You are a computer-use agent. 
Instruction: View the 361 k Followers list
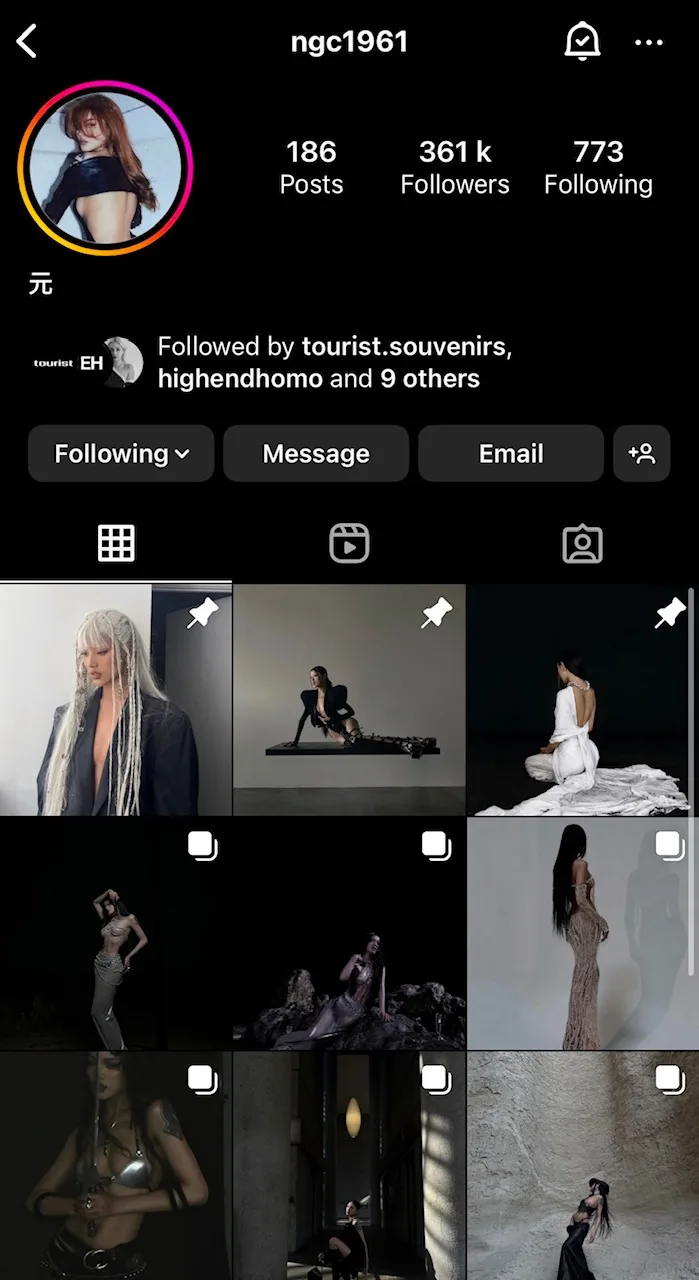455,167
